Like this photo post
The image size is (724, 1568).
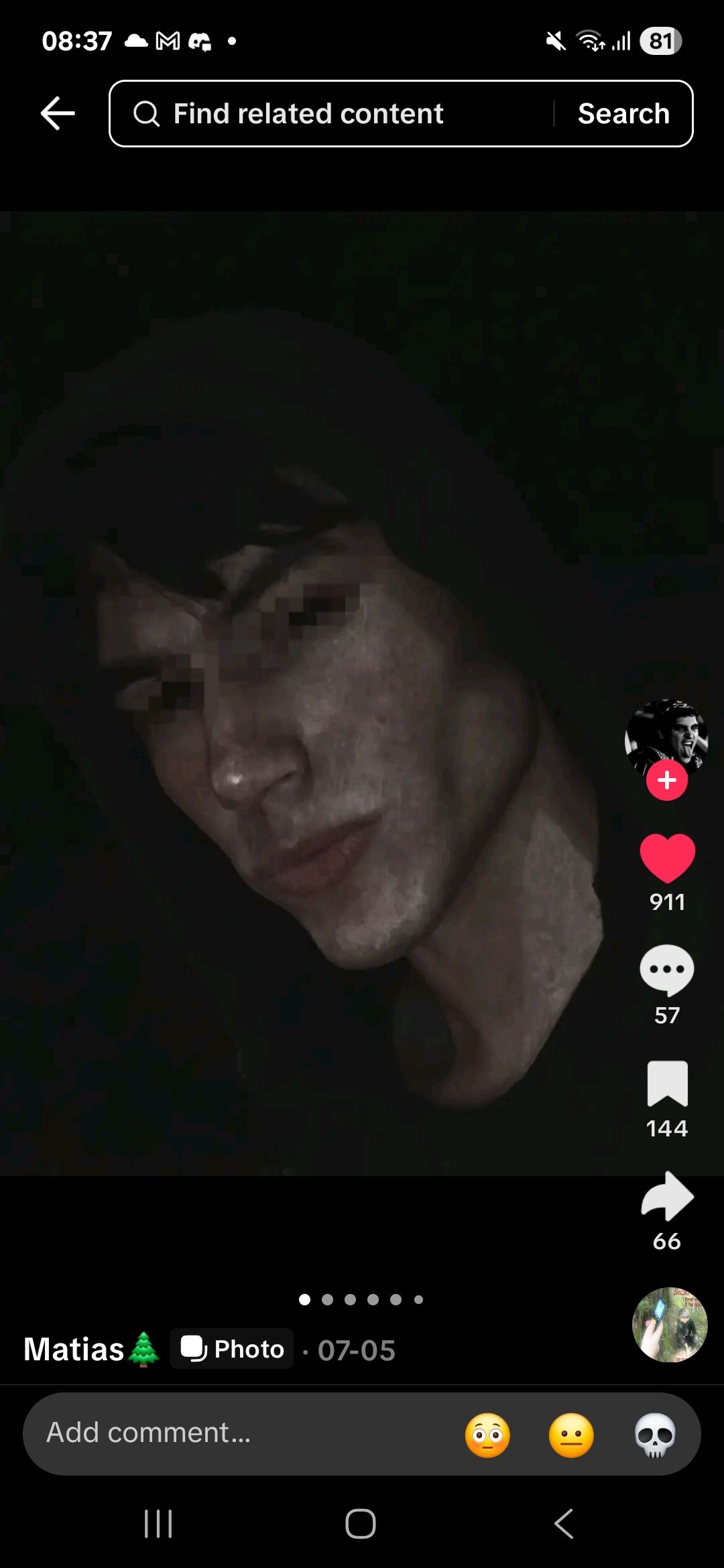667,858
